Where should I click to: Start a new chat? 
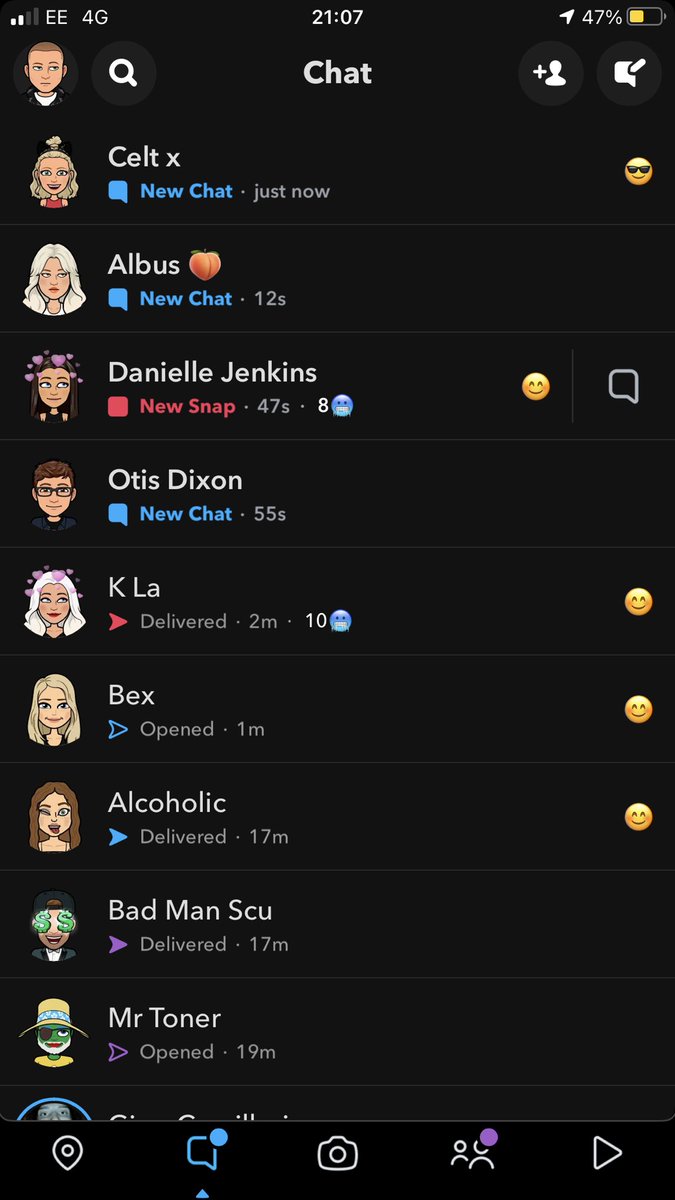[629, 73]
